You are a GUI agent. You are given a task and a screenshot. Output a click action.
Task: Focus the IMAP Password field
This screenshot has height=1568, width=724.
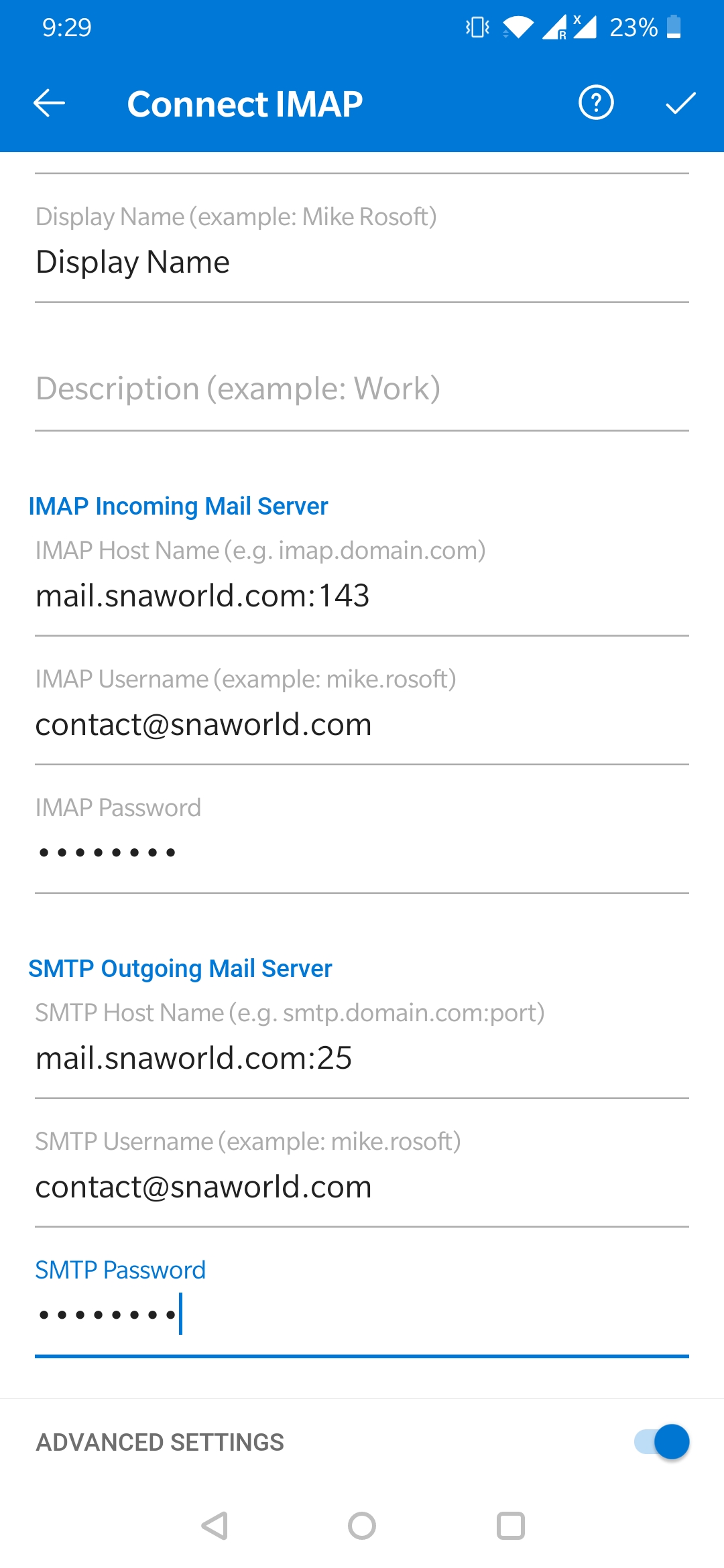(x=362, y=852)
